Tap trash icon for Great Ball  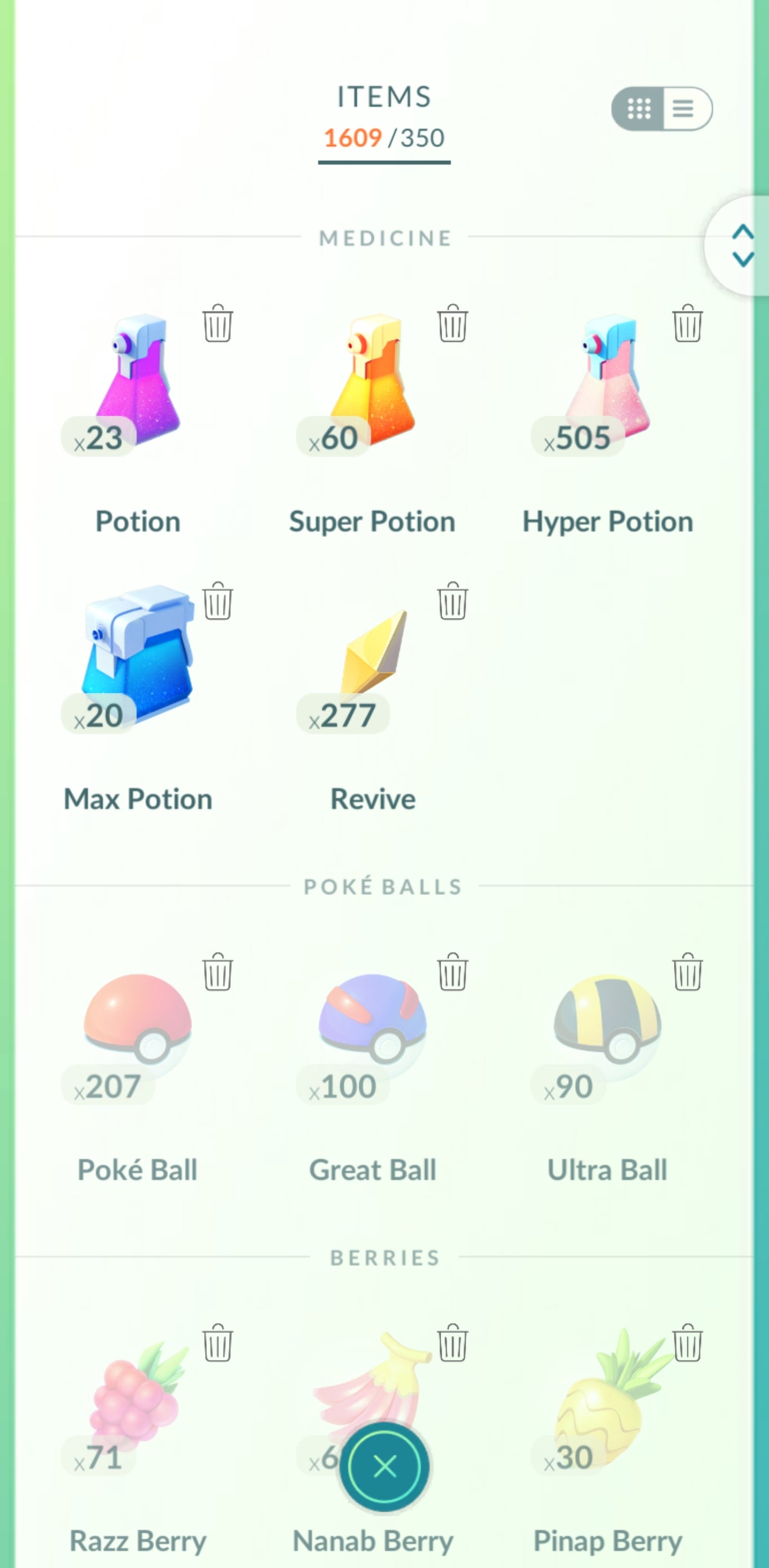click(x=452, y=972)
